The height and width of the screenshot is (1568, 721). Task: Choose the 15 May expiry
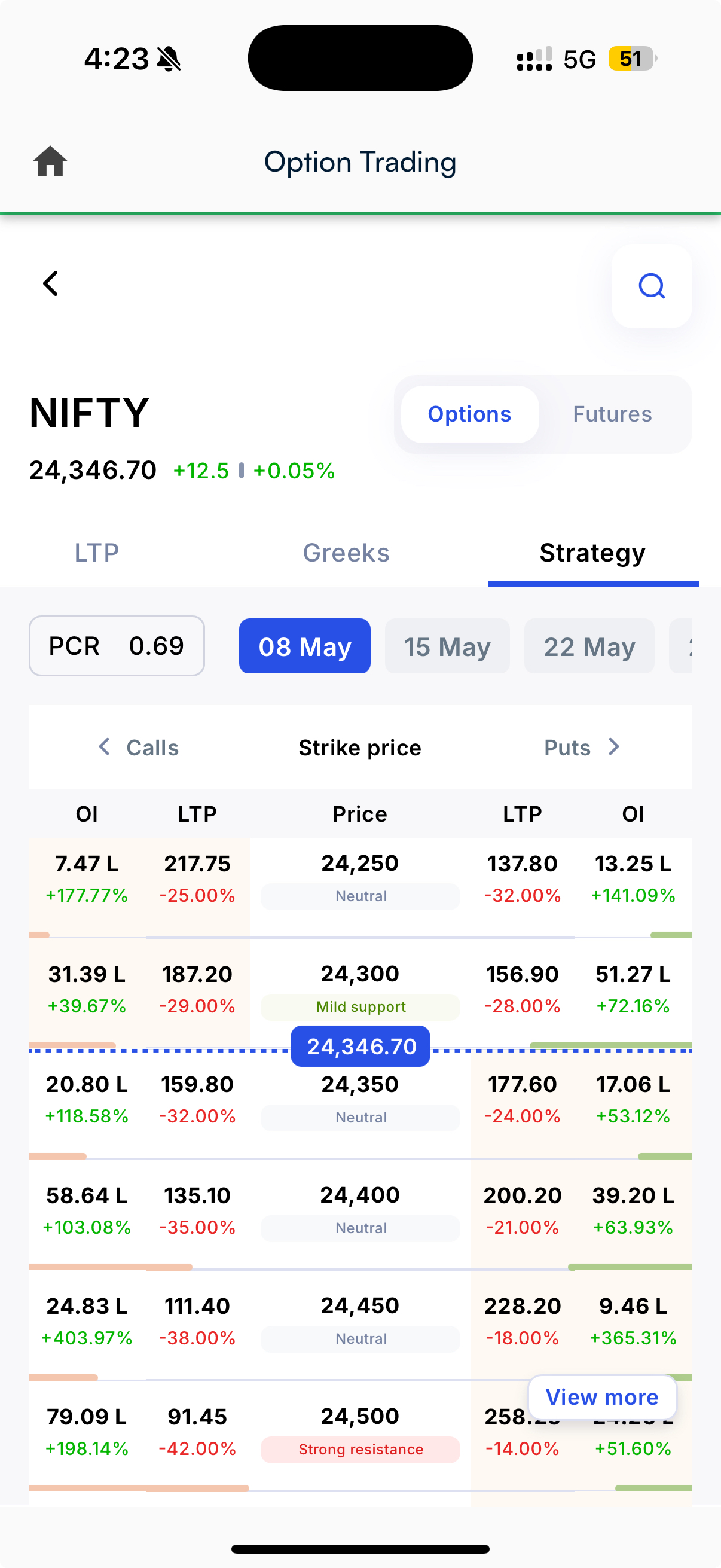coord(447,646)
